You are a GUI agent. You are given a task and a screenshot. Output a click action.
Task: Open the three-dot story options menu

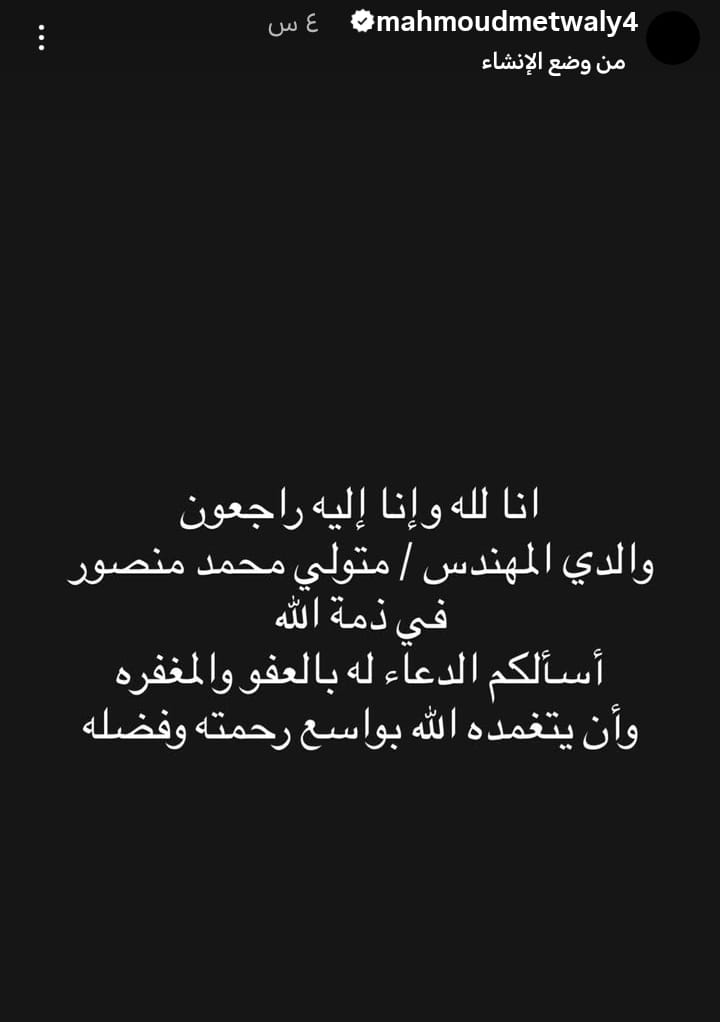pyautogui.click(x=41, y=38)
